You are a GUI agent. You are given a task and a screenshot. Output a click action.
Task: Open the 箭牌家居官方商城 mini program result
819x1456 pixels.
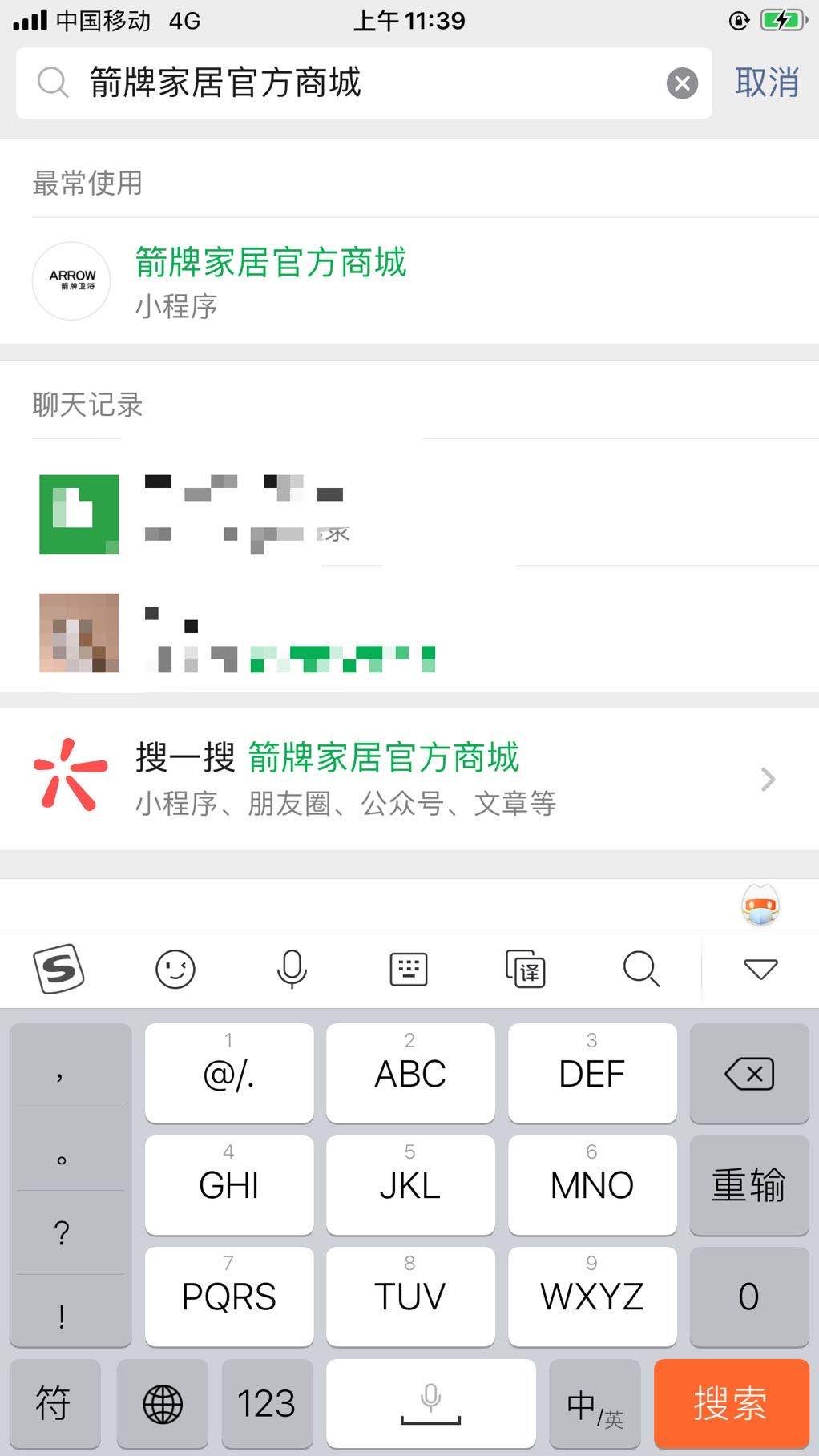(x=269, y=264)
